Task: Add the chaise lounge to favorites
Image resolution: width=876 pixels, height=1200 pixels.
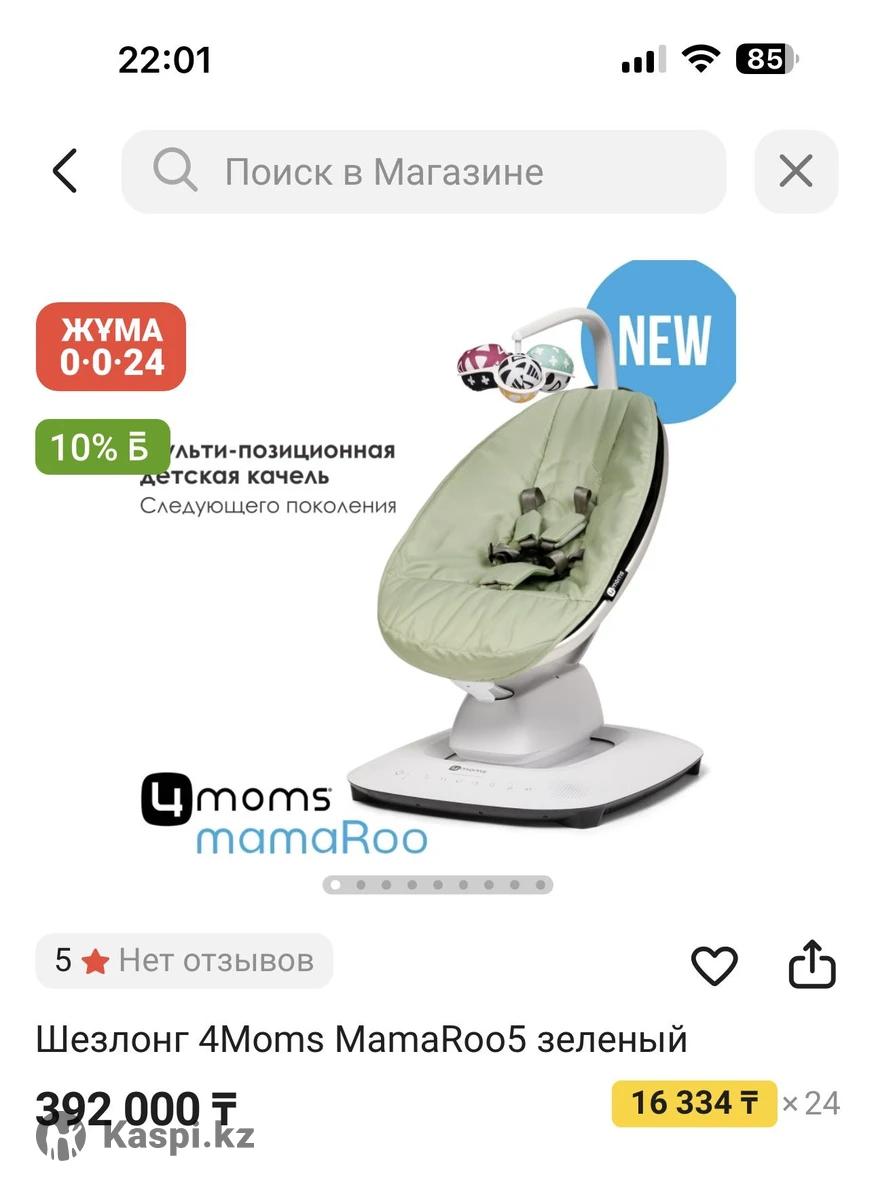Action: (x=714, y=965)
